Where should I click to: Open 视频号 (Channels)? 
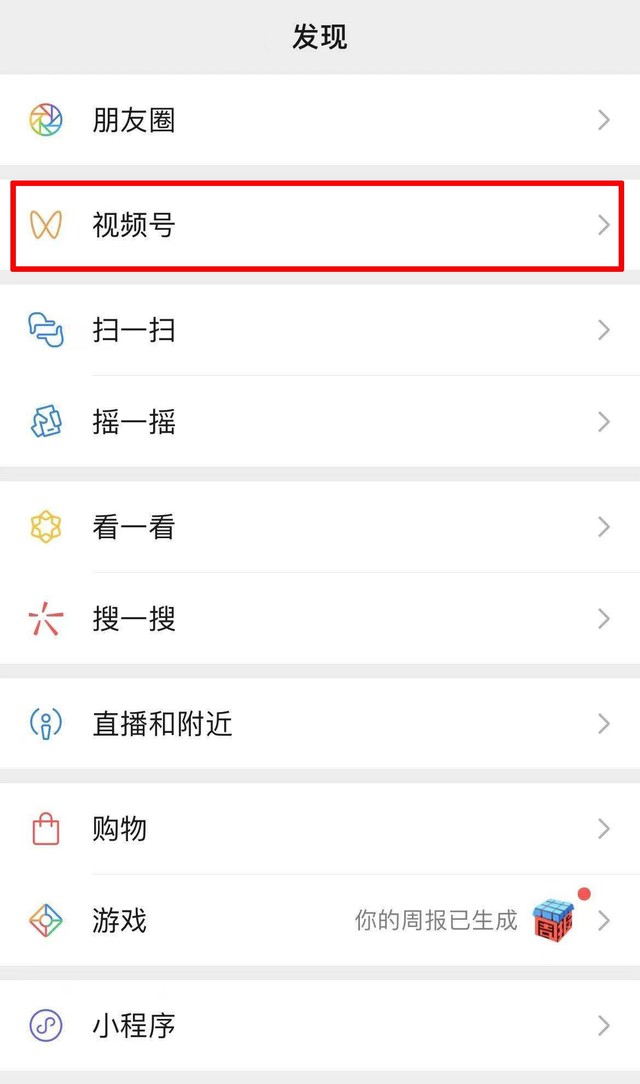pos(320,225)
